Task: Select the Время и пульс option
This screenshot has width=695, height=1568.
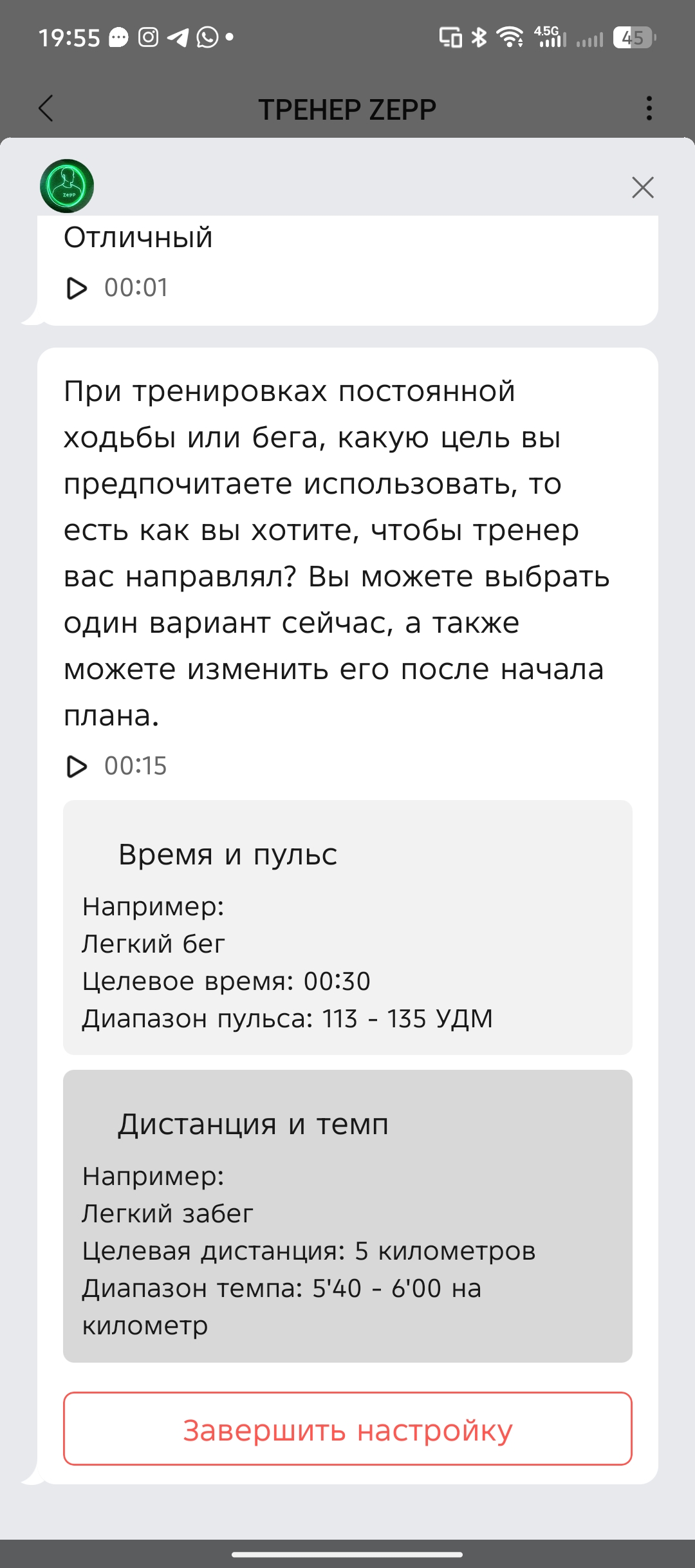Action: pos(347,927)
